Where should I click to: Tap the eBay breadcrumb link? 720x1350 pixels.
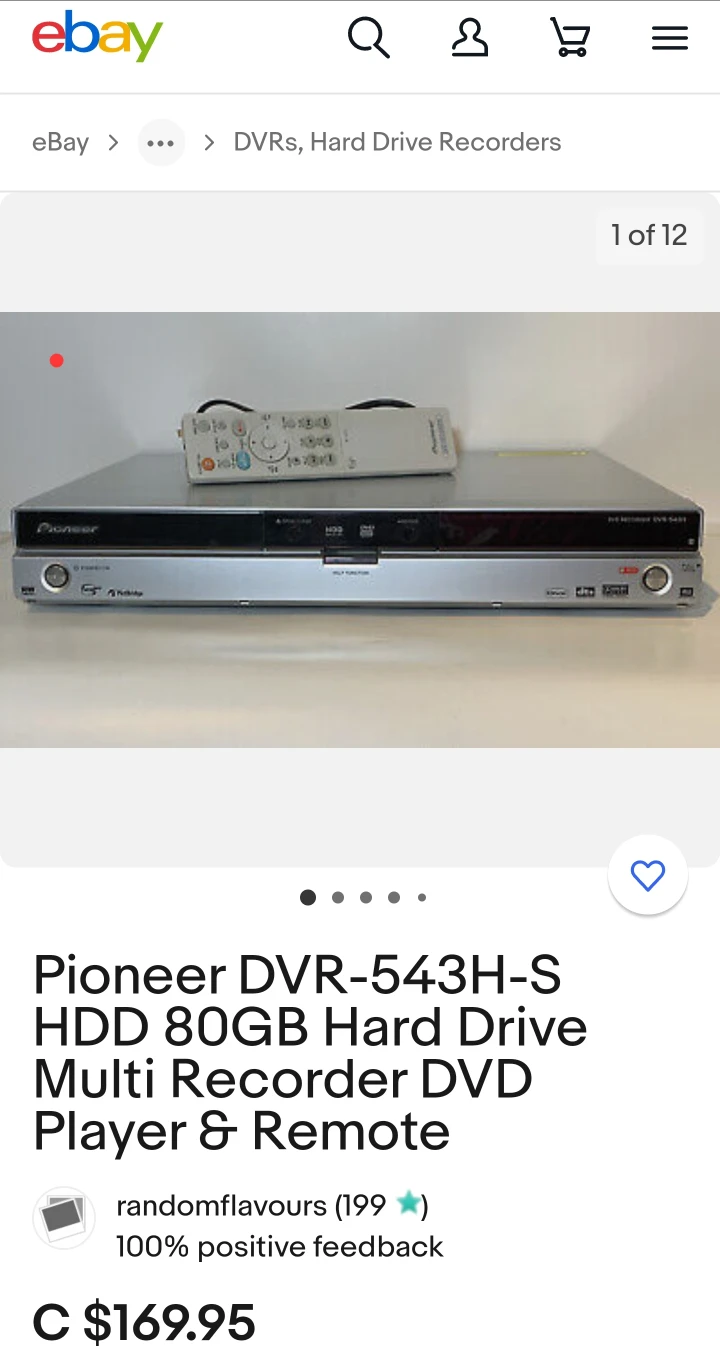pyautogui.click(x=60, y=143)
